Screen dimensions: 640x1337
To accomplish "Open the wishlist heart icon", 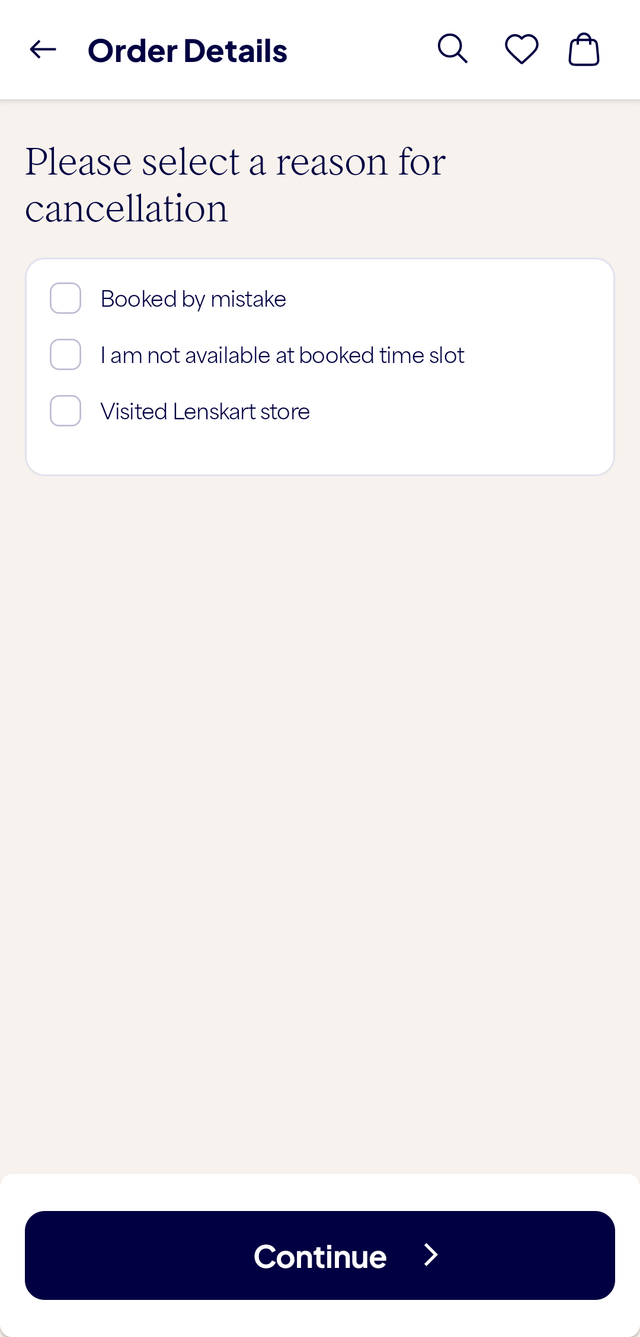I will pos(521,49).
